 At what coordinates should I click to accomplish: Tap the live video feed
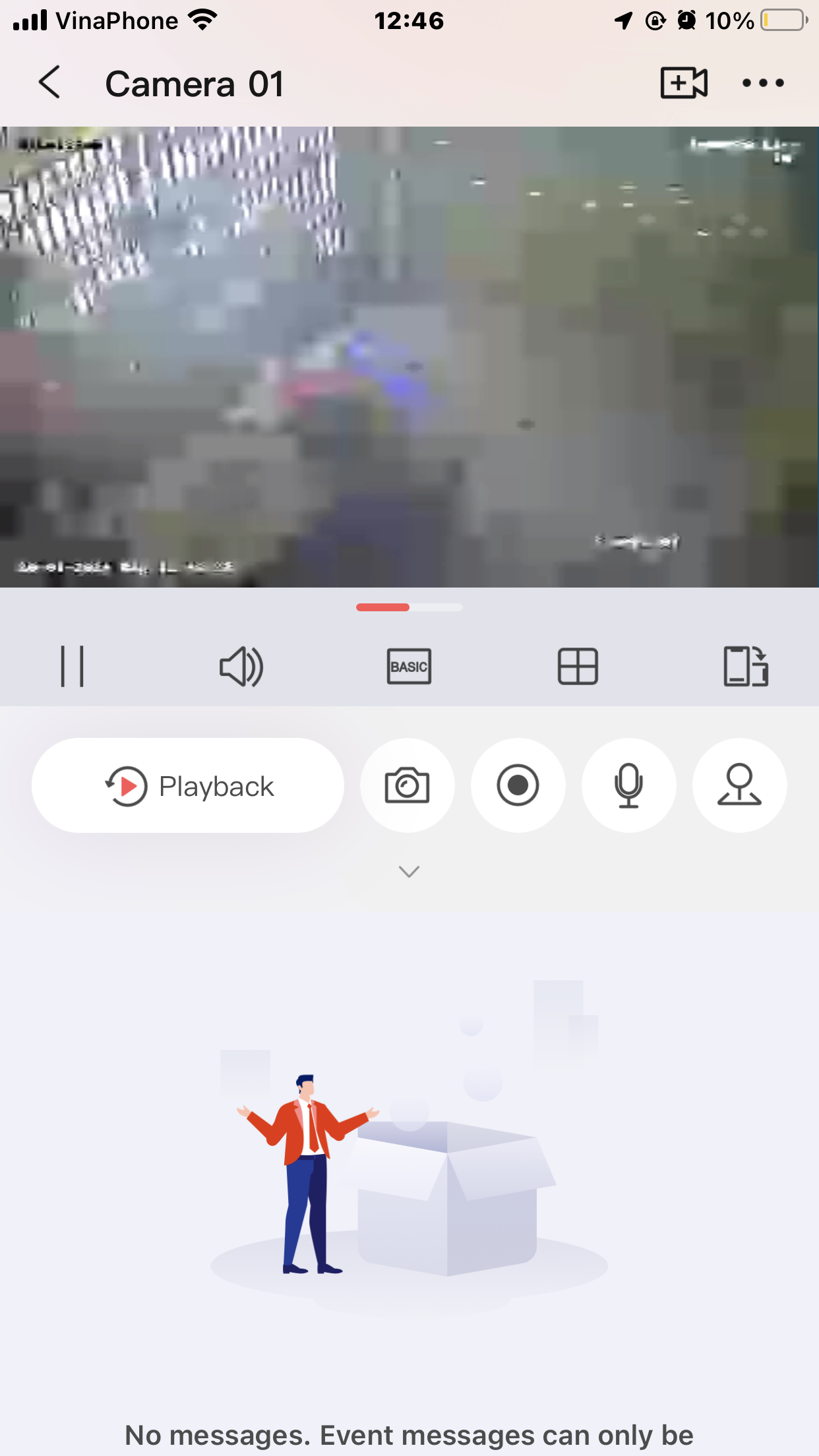coord(409,357)
